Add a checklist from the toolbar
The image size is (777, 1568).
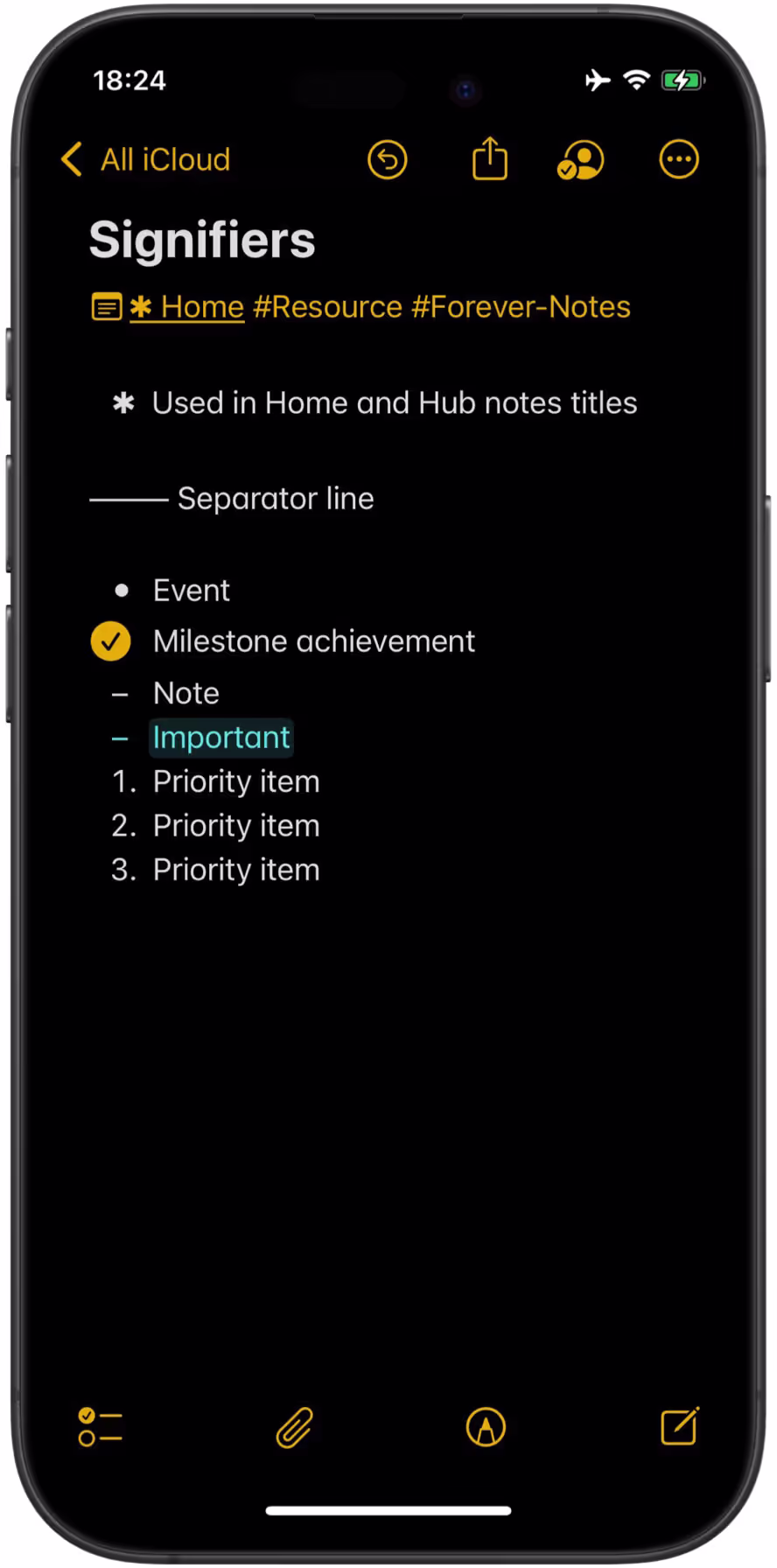(x=100, y=1427)
